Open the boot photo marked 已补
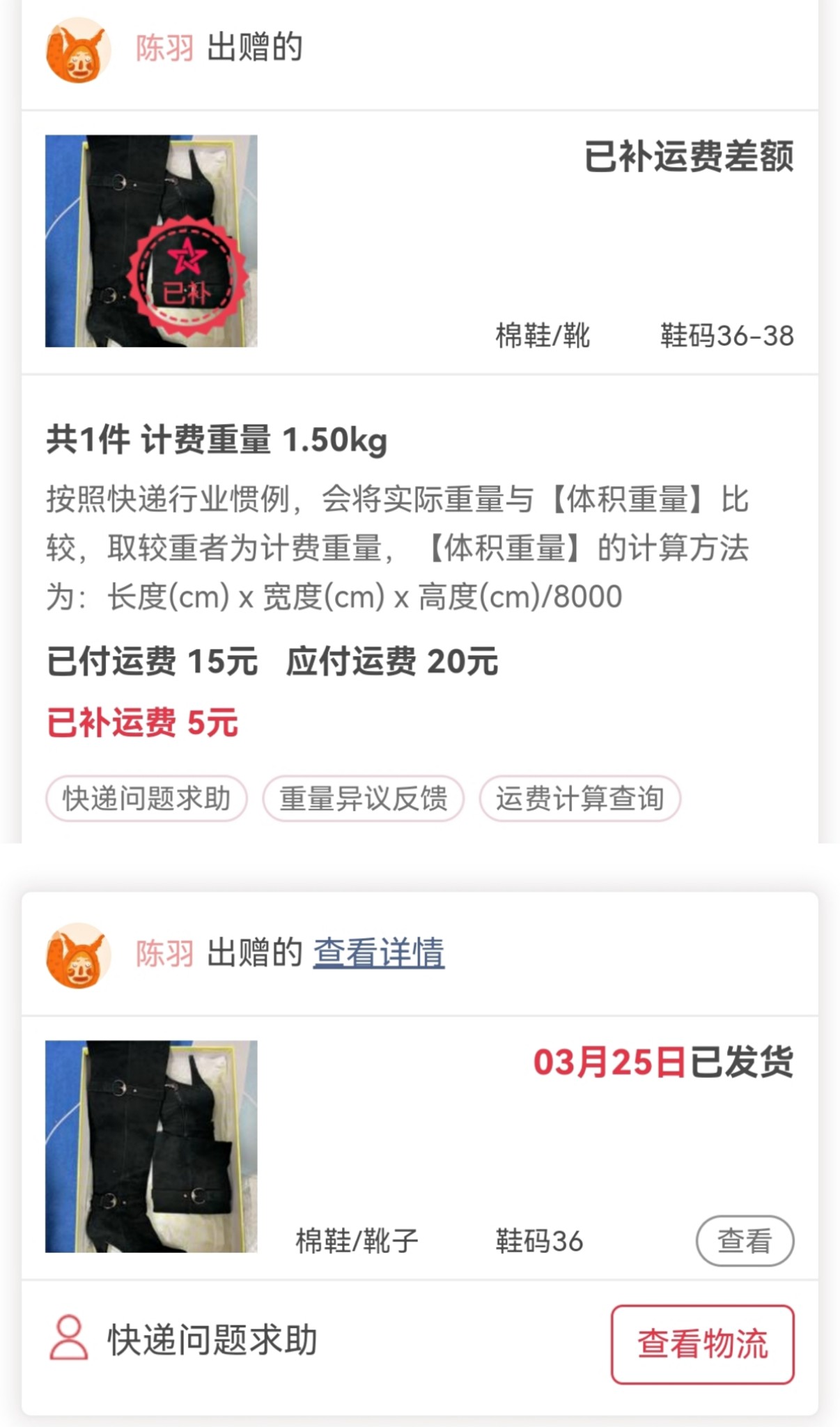This screenshot has width=840, height=1427. pos(151,241)
